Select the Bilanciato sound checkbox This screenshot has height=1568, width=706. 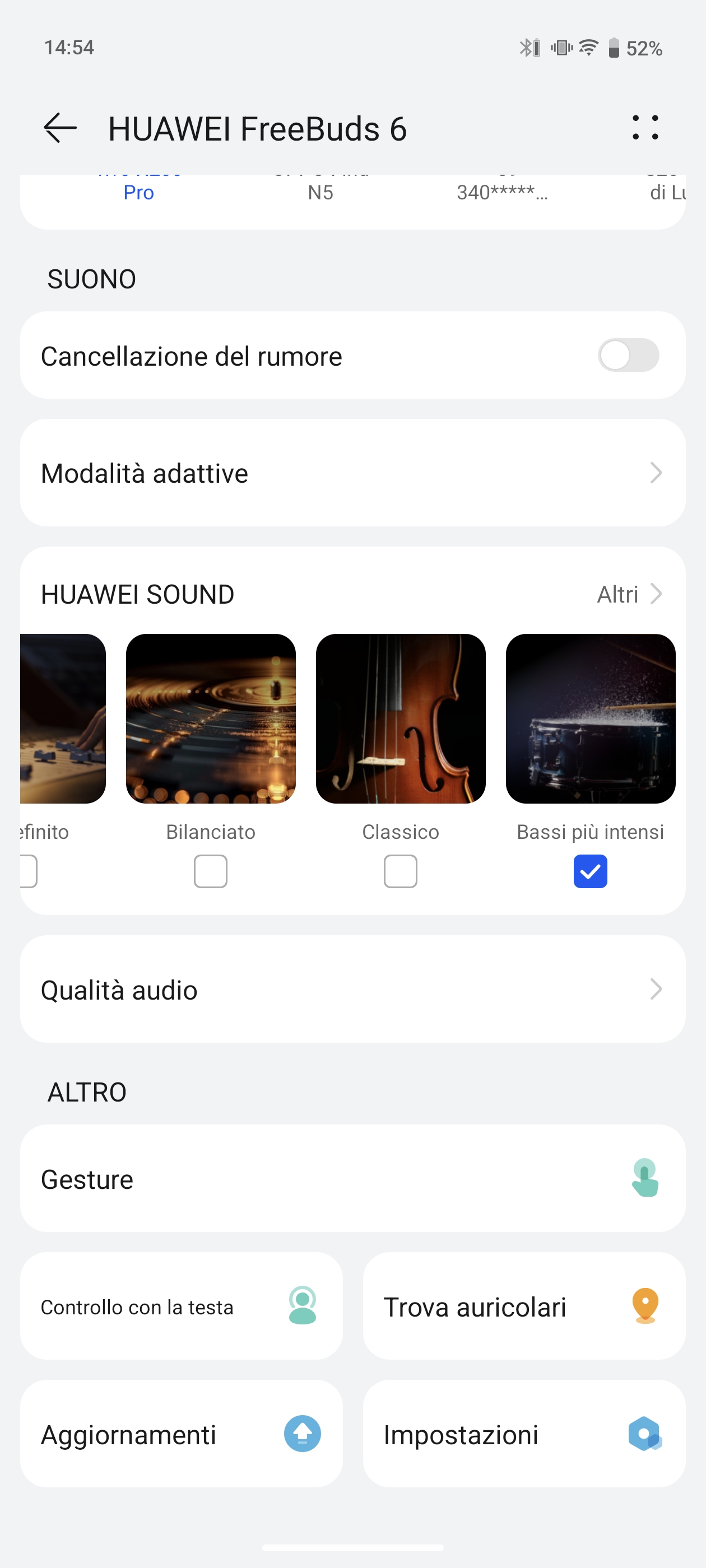click(210, 871)
